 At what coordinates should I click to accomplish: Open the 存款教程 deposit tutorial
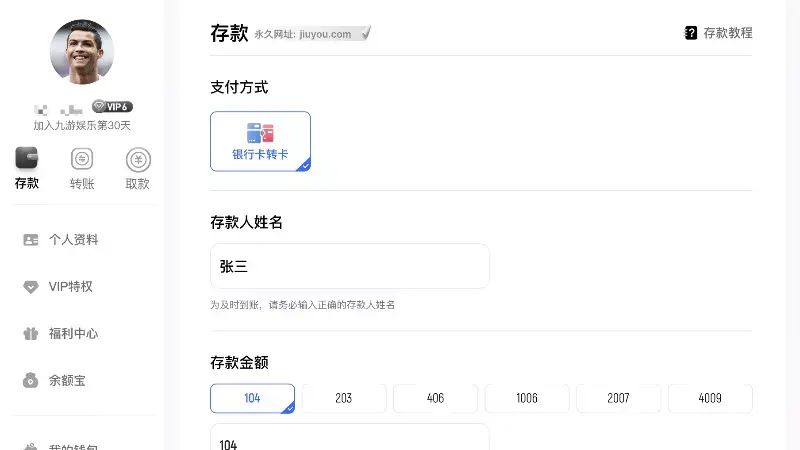point(719,33)
